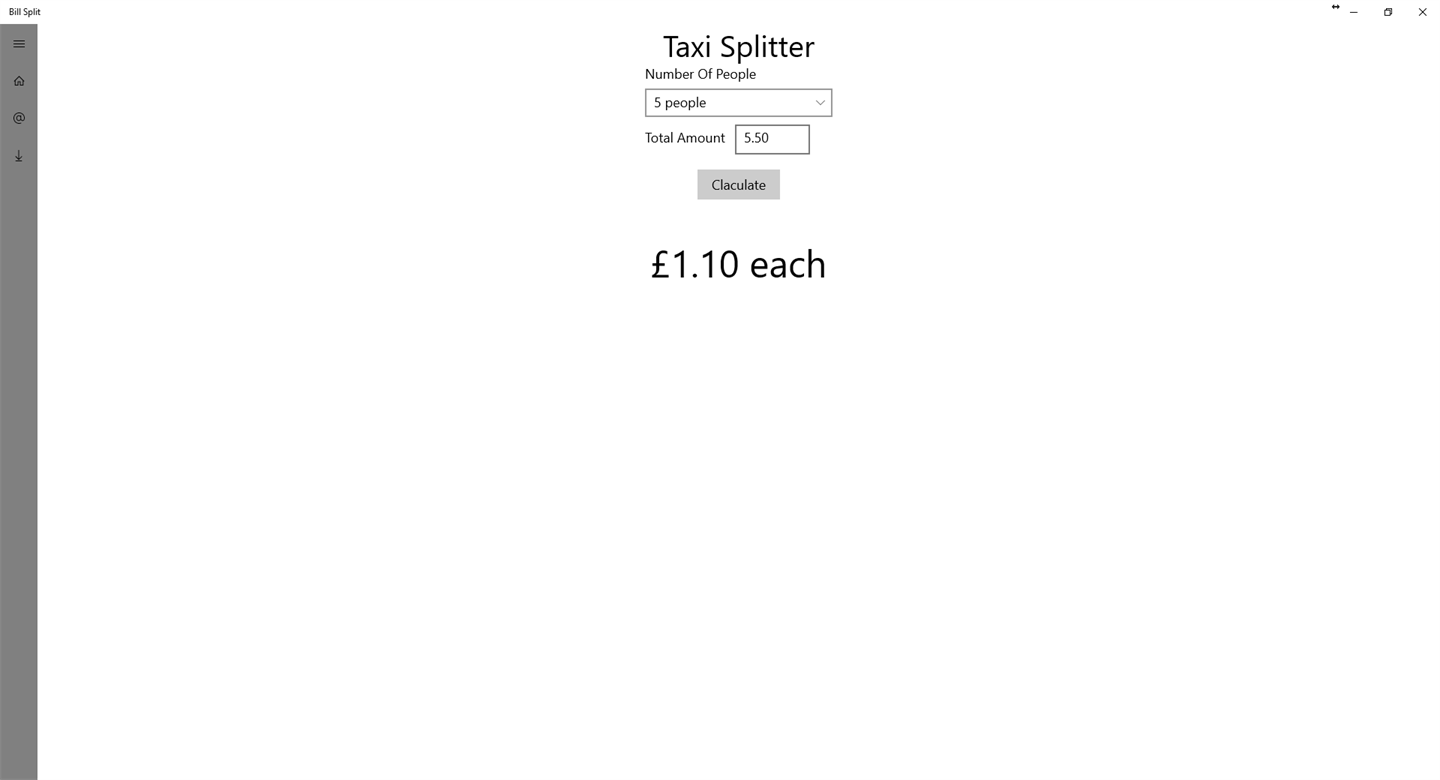Open the contact @ page
This screenshot has width=1440, height=780.
(x=19, y=118)
